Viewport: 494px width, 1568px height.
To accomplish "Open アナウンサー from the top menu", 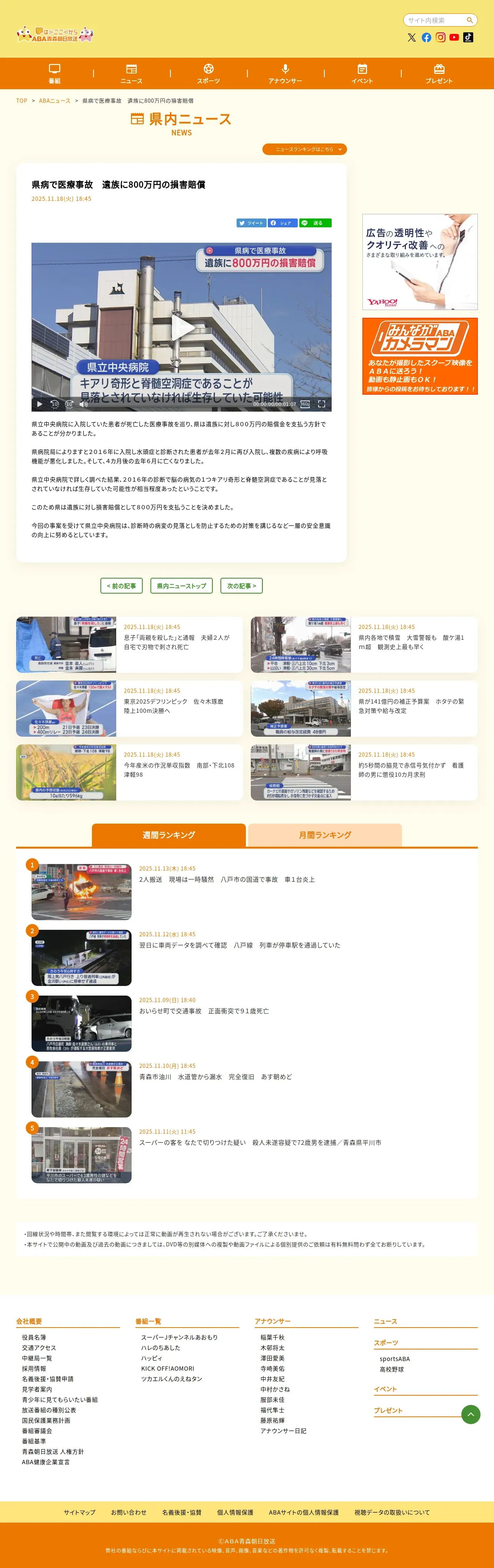I will [x=285, y=73].
